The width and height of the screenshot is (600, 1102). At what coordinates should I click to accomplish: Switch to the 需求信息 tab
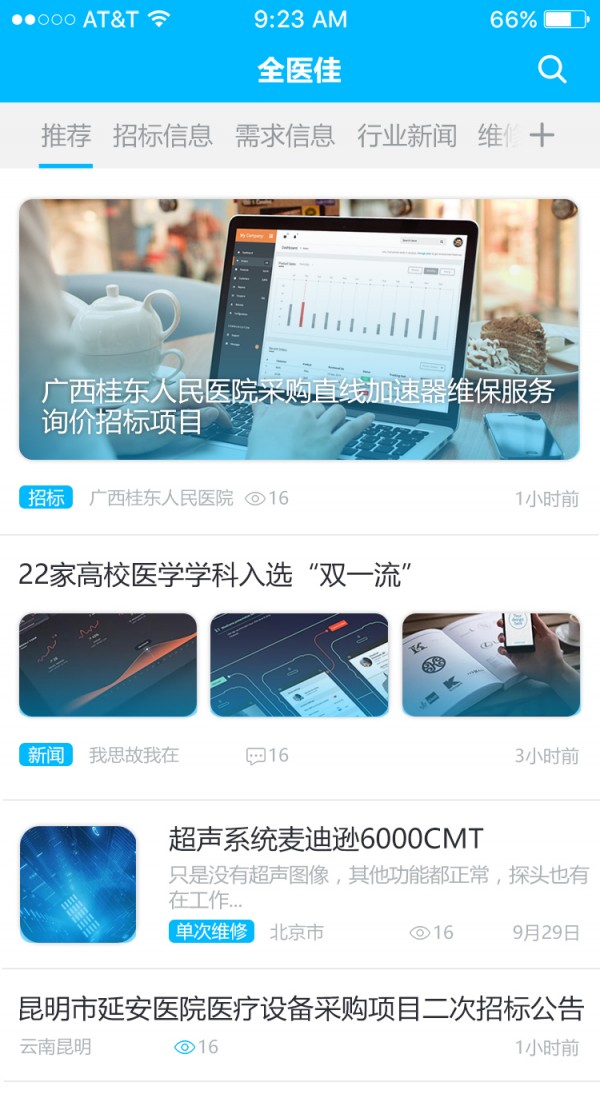tap(285, 136)
